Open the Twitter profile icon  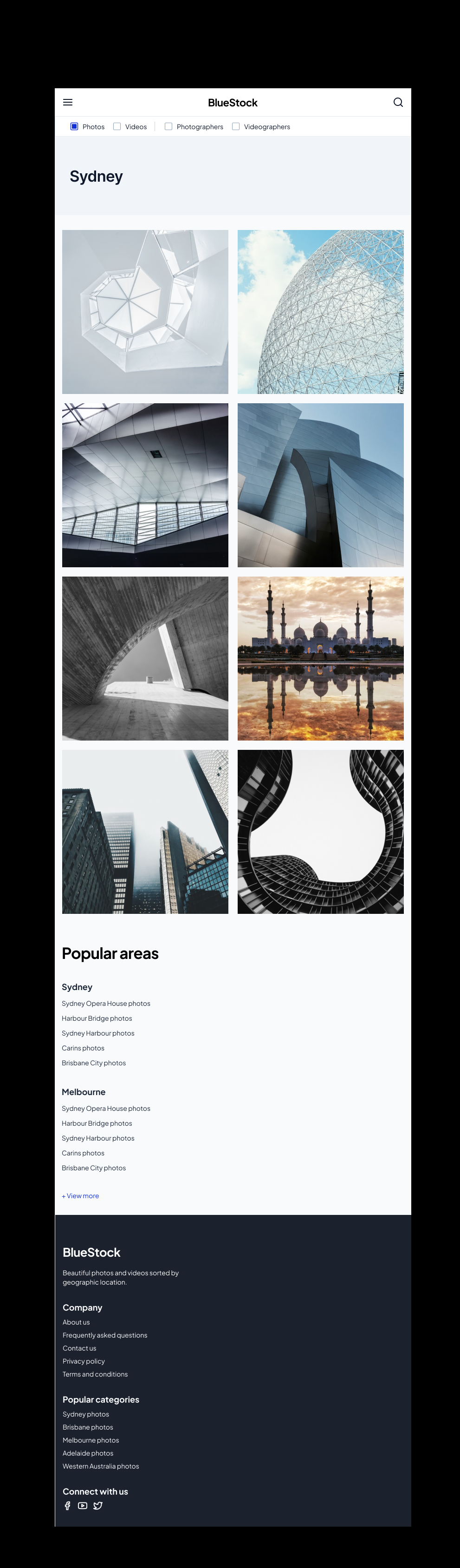pyautogui.click(x=98, y=1505)
